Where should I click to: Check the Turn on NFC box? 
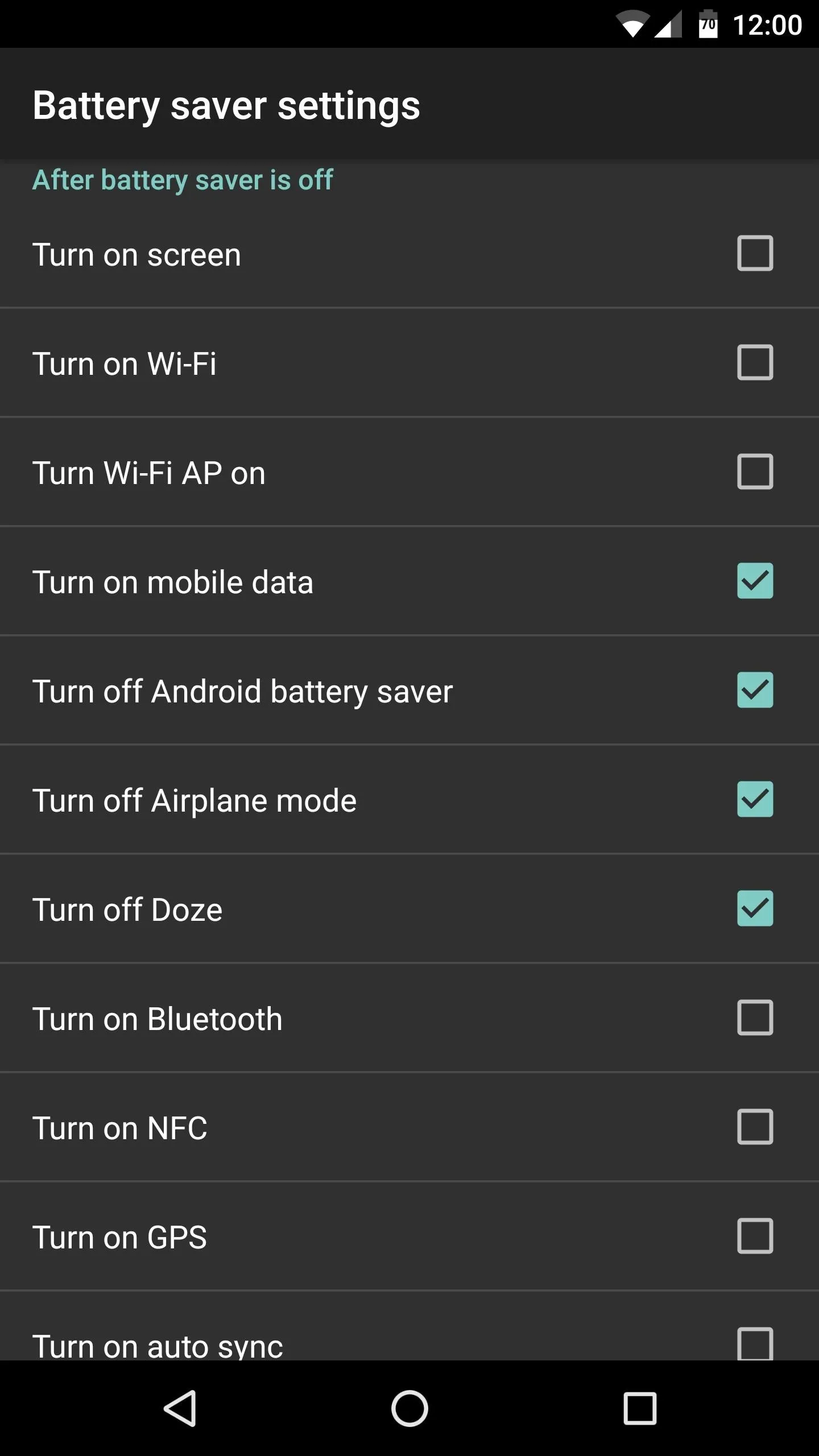tap(755, 1127)
